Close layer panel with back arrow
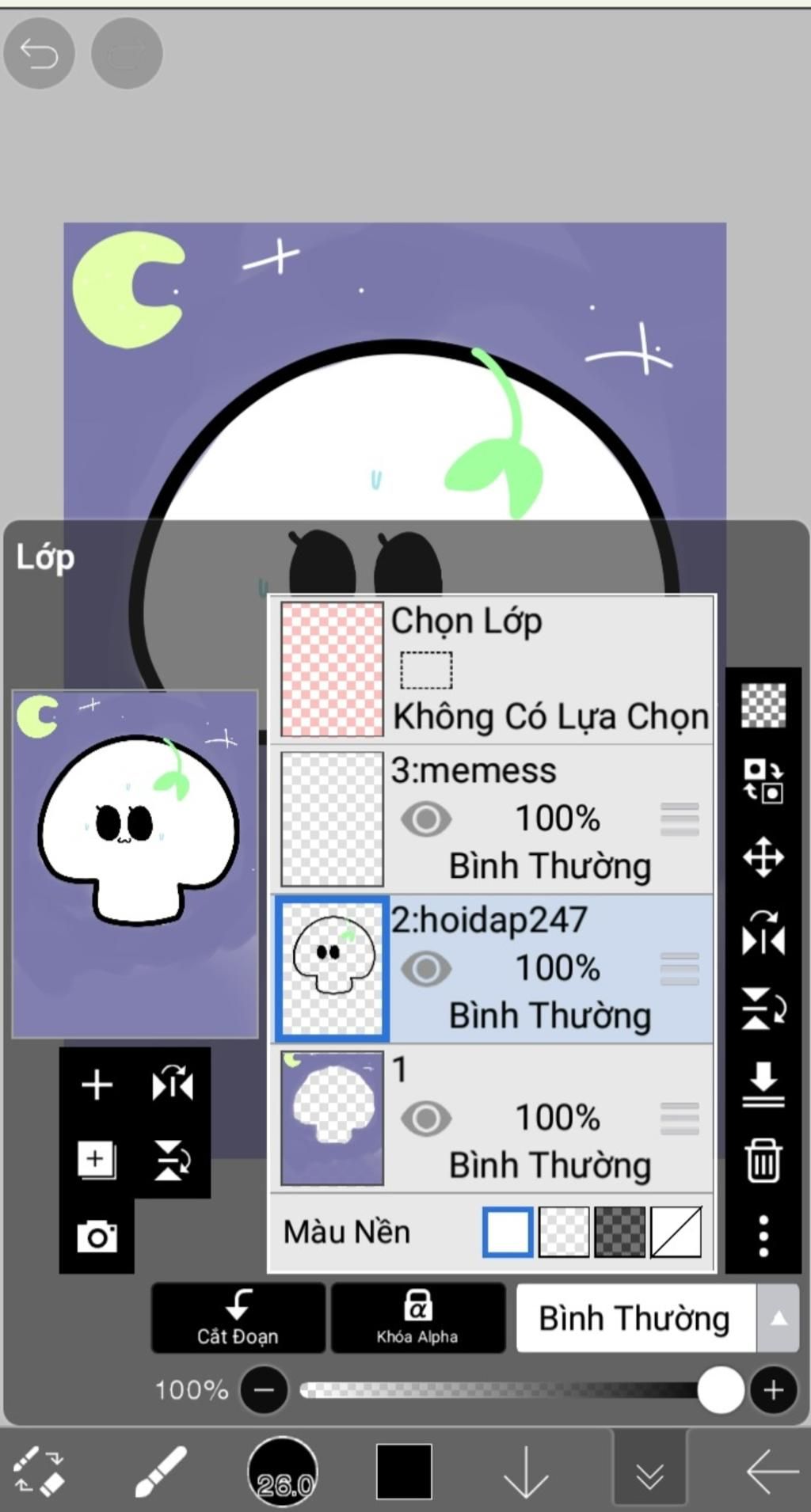The image size is (811, 1512). click(771, 1472)
